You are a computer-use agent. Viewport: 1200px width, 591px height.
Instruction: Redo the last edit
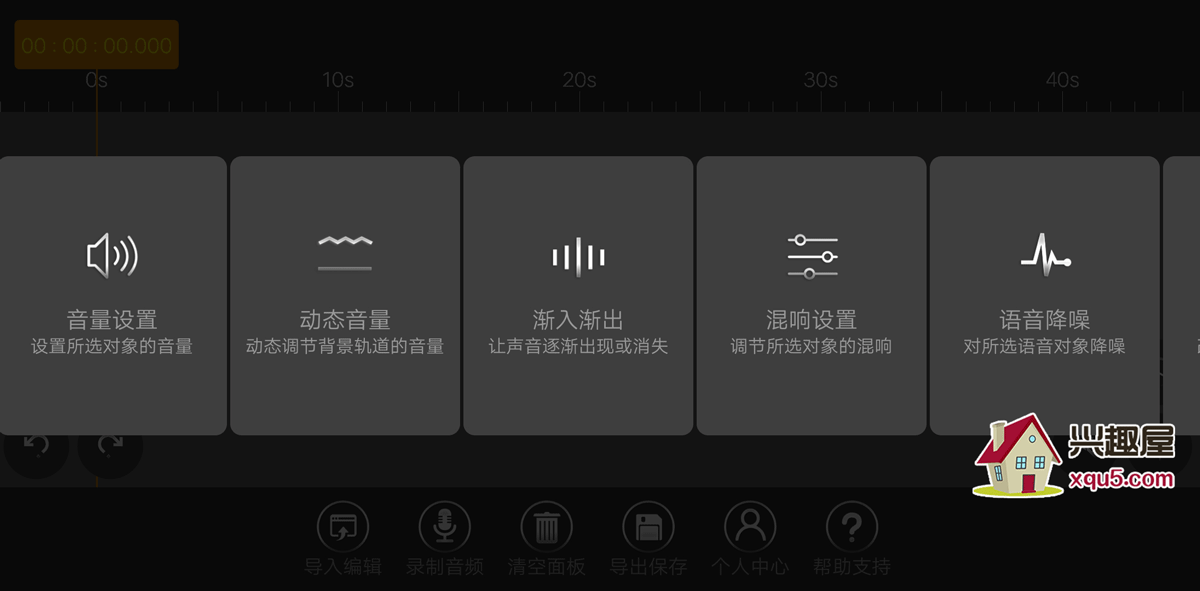tap(110, 448)
